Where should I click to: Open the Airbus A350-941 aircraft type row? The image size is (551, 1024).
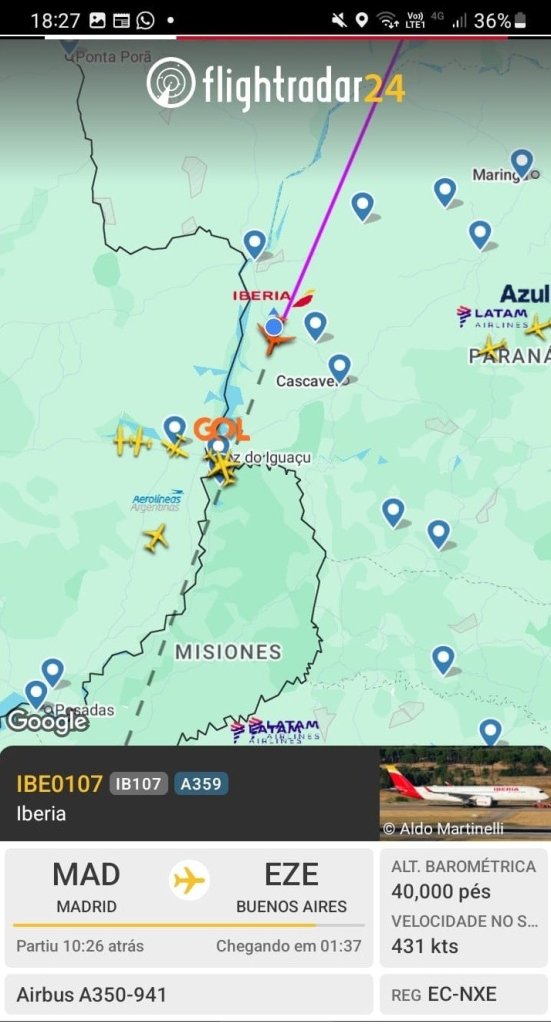pos(189,995)
